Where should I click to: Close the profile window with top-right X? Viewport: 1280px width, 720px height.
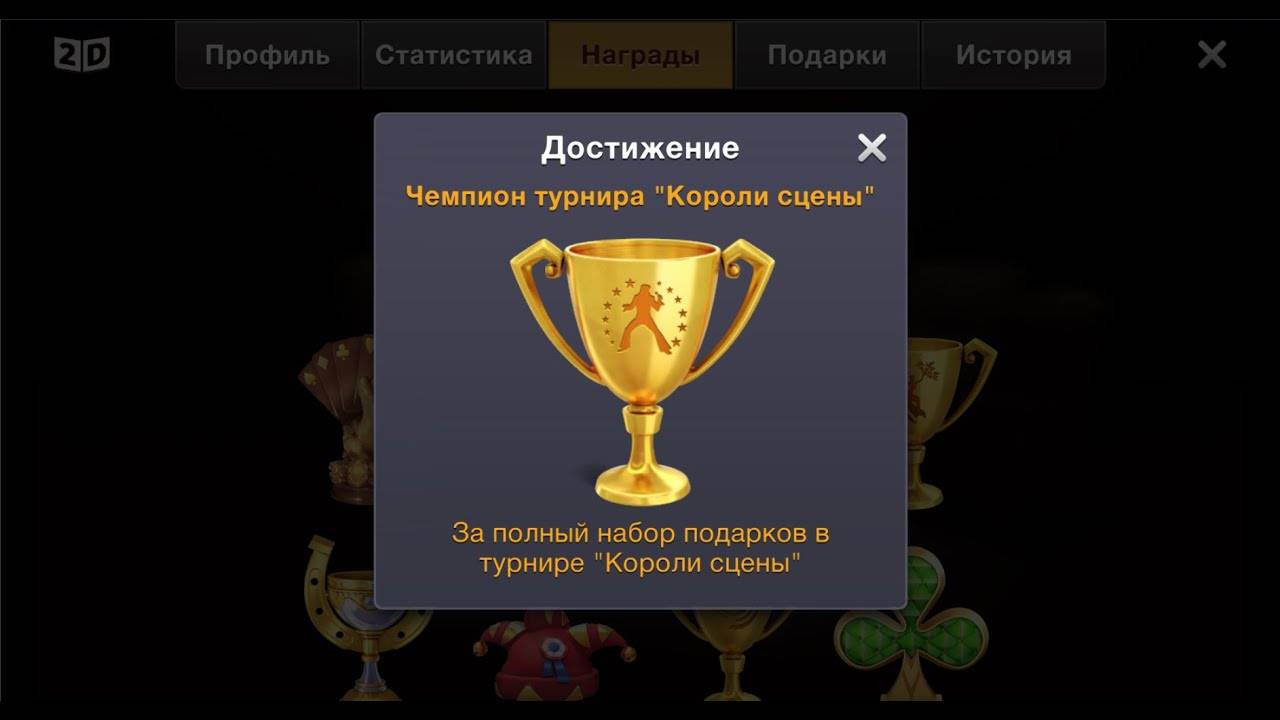pos(1212,54)
